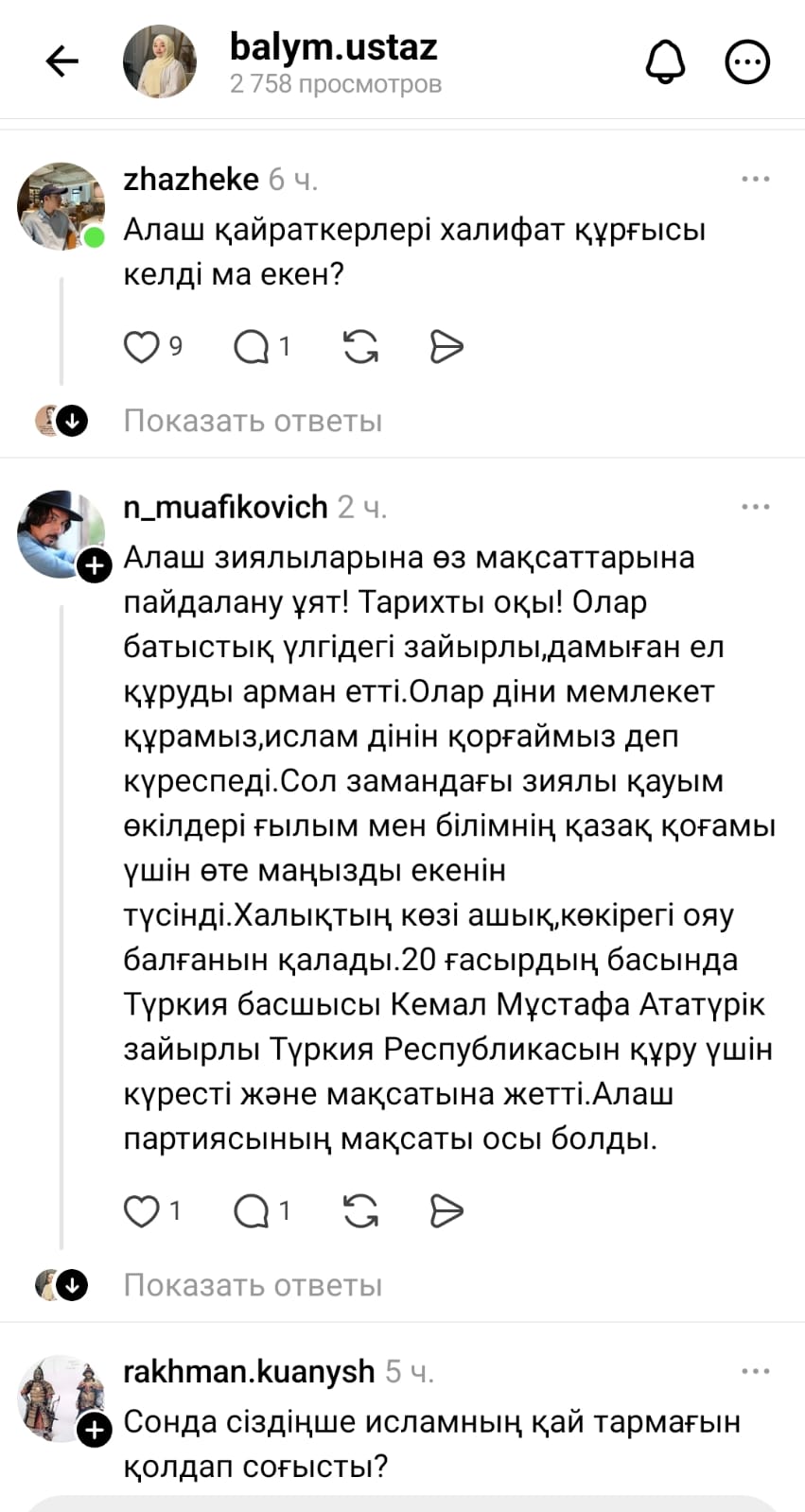
Task: Open balym.ustaz profile picture
Action: coord(160,62)
